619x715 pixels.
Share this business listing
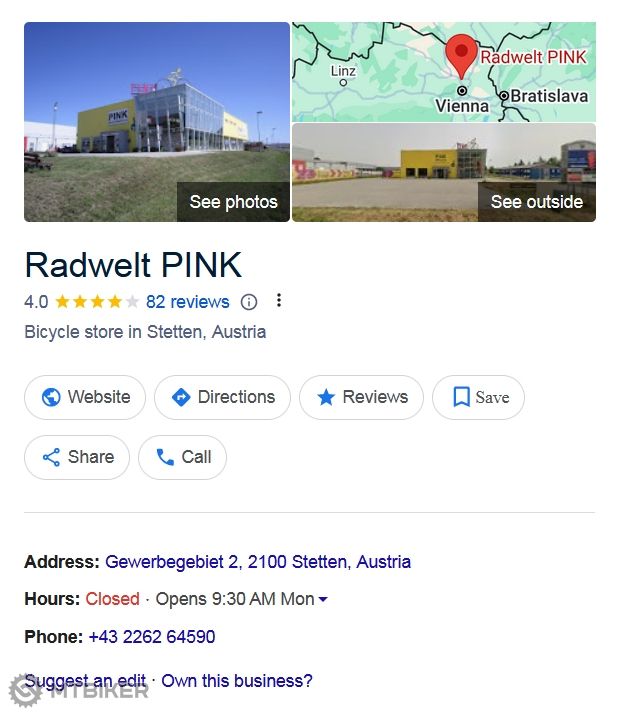point(77,457)
